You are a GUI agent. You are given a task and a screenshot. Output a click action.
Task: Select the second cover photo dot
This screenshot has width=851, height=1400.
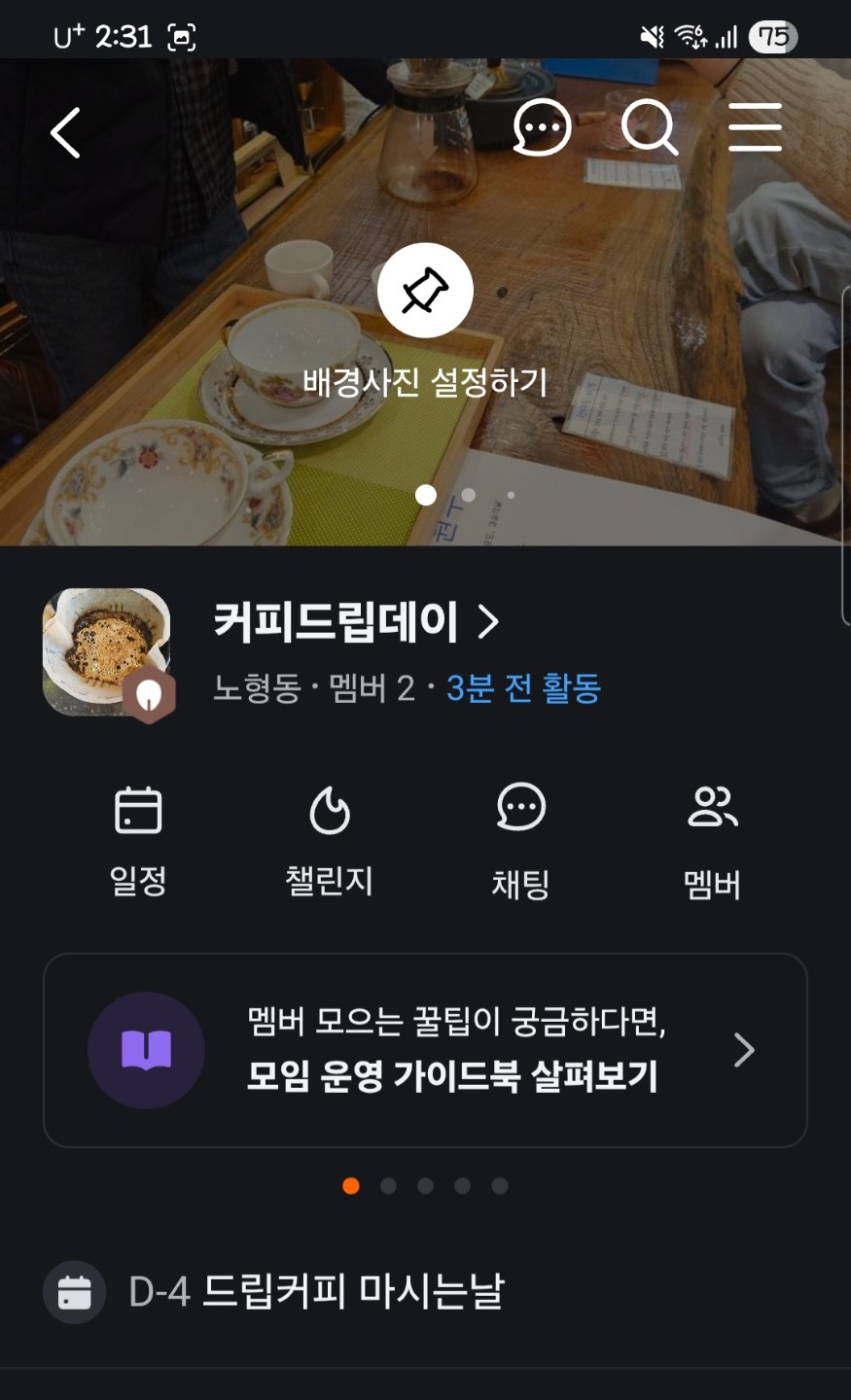coord(468,496)
